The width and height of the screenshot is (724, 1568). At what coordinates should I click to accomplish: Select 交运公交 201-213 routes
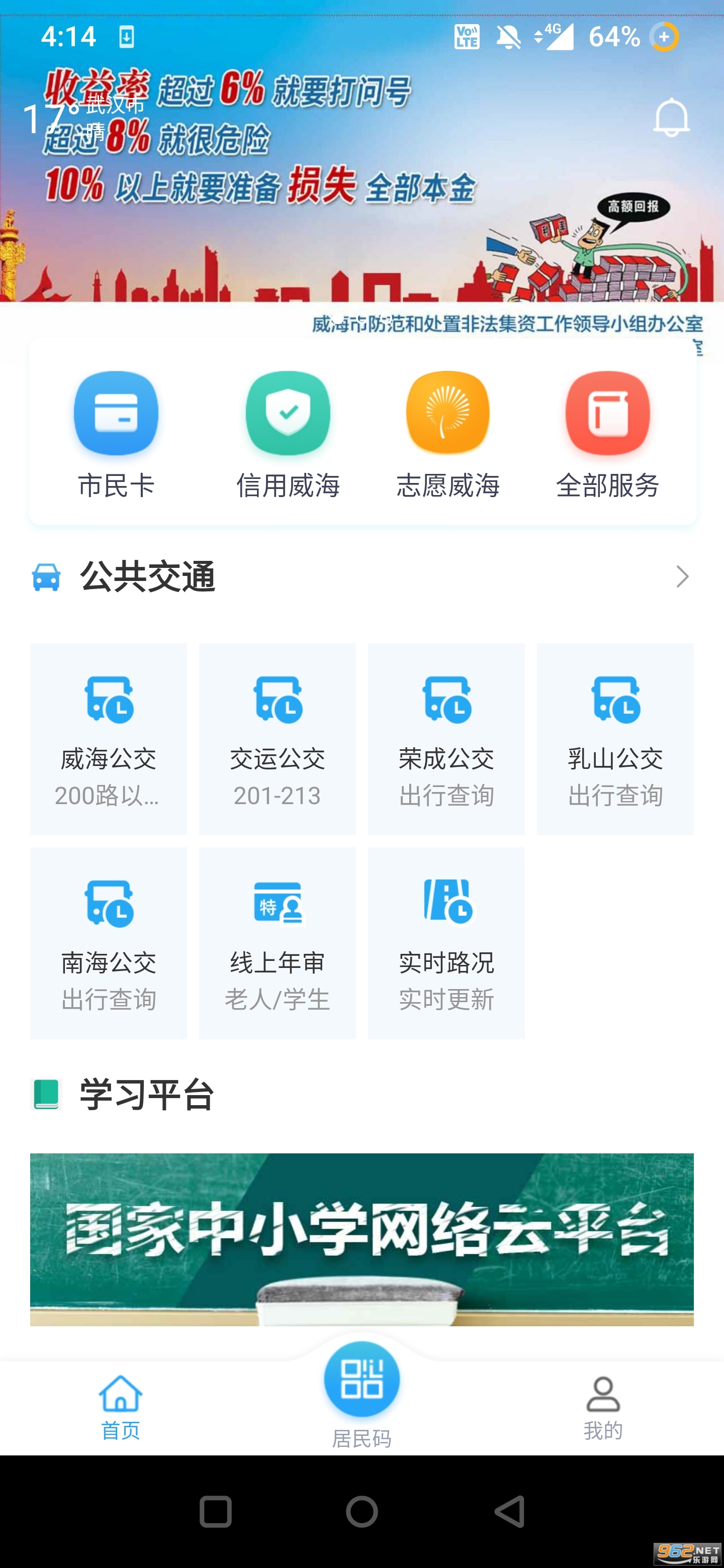(277, 738)
